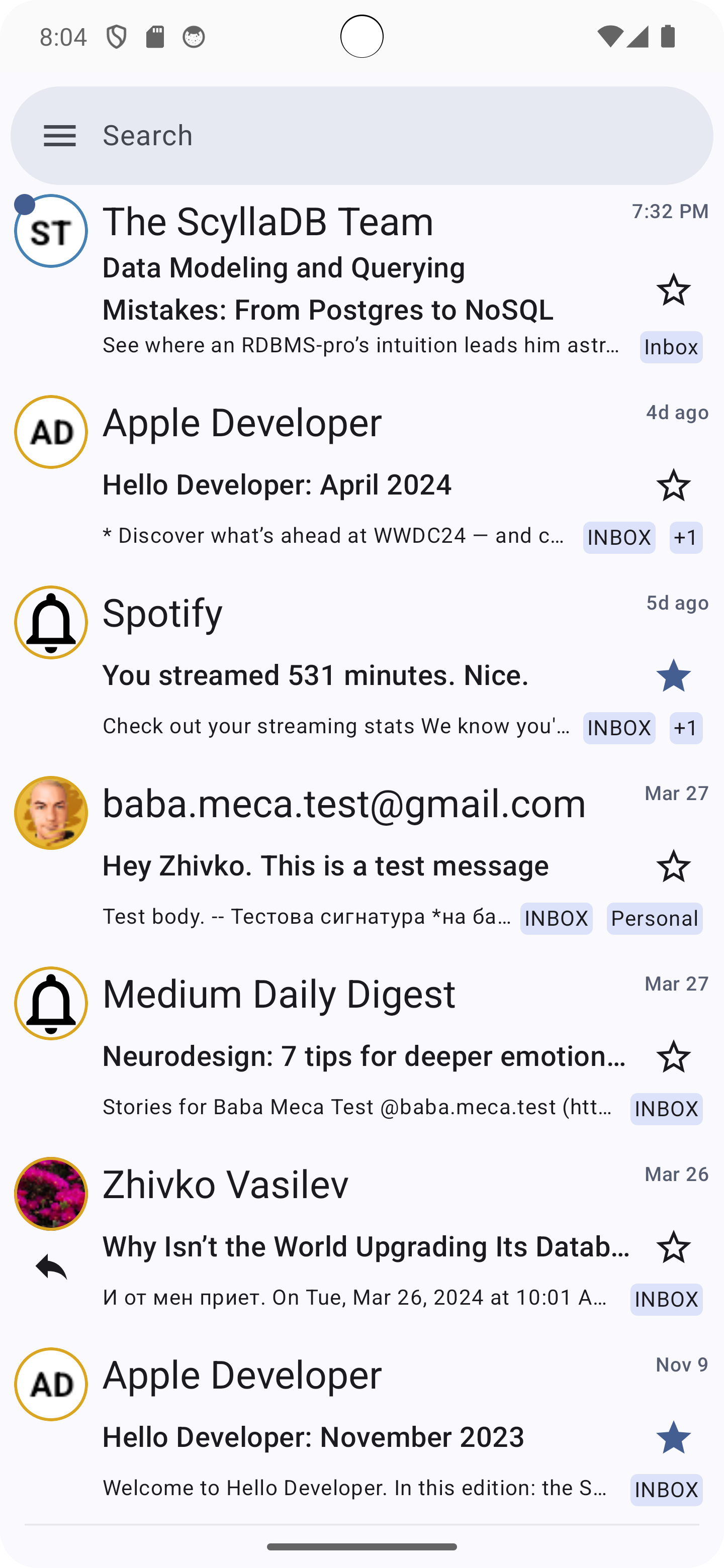724x1568 pixels.
Task: Open Hello Developer: April 2024 email
Action: pos(341,485)
